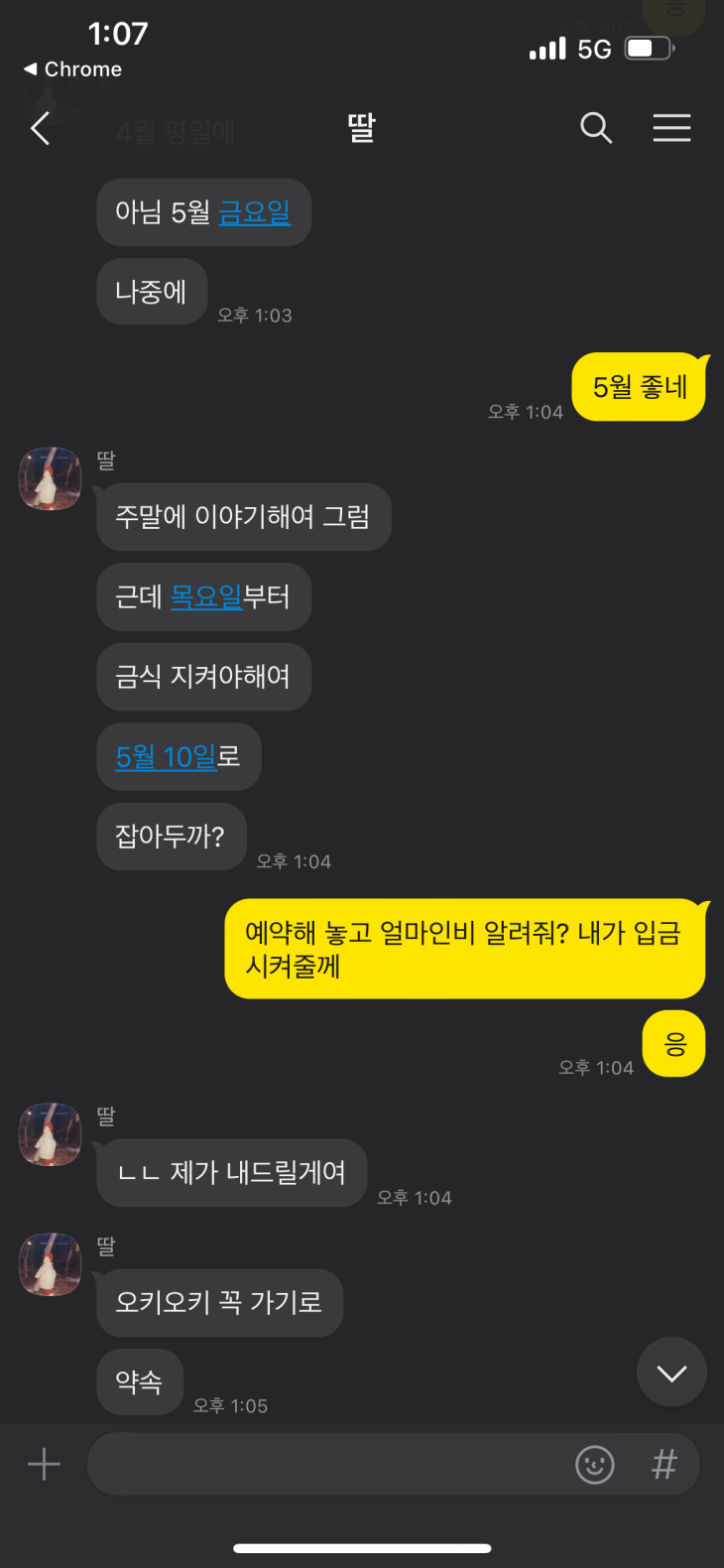Viewport: 724px width, 1568px height.
Task: Open the chat room hamburger menu
Action: tap(671, 128)
